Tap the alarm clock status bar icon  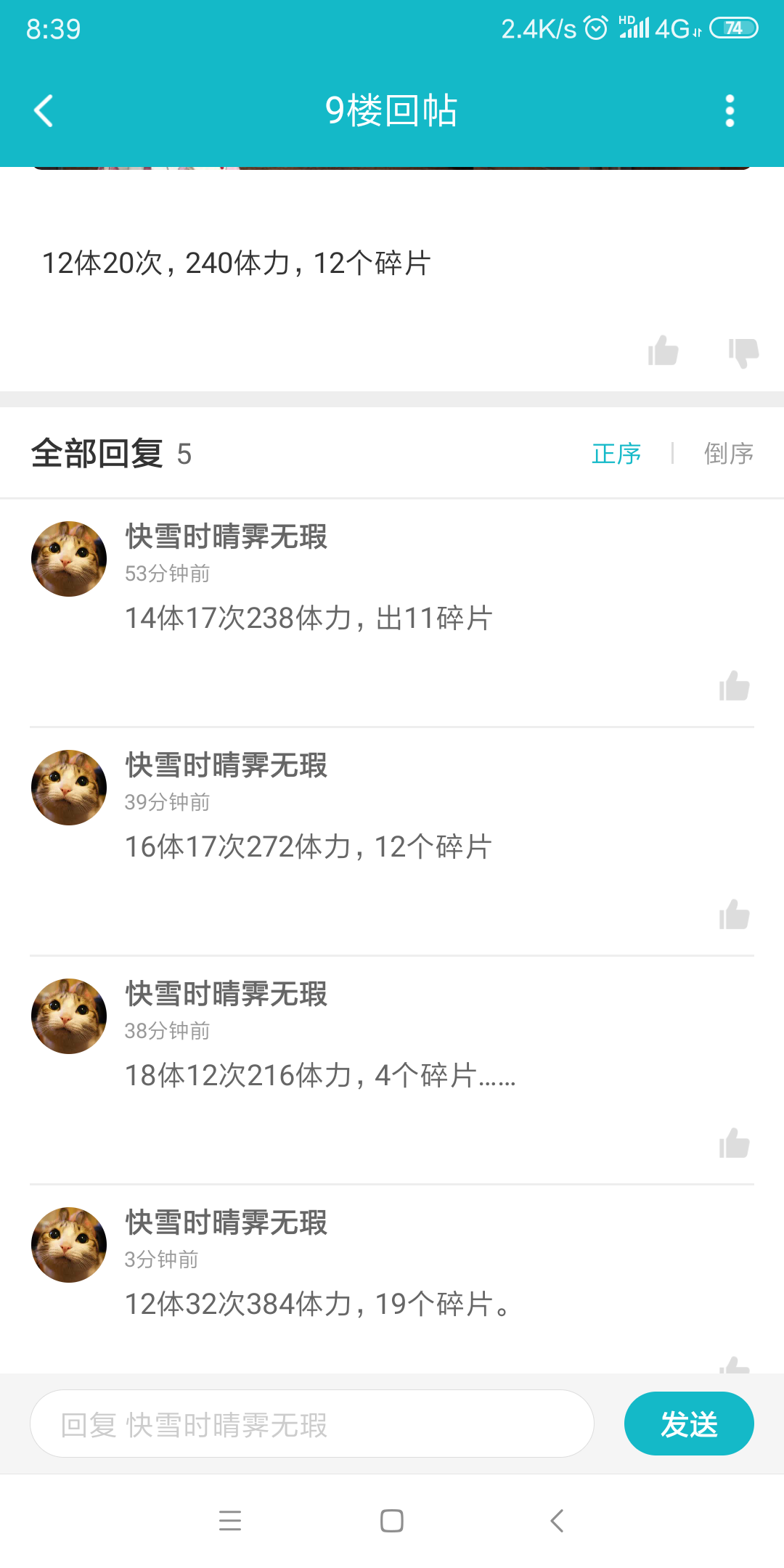[597, 28]
